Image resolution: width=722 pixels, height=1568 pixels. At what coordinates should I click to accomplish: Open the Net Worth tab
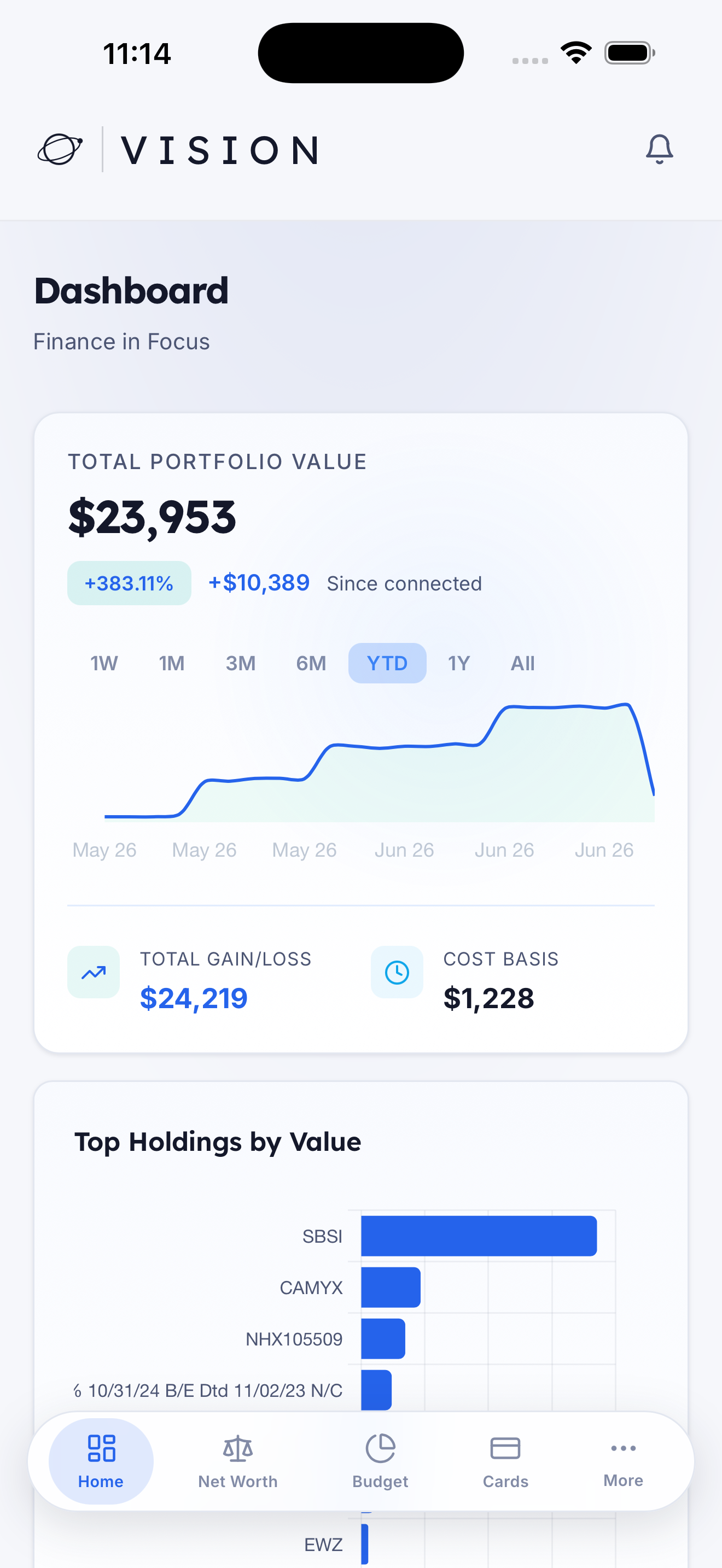click(238, 1461)
